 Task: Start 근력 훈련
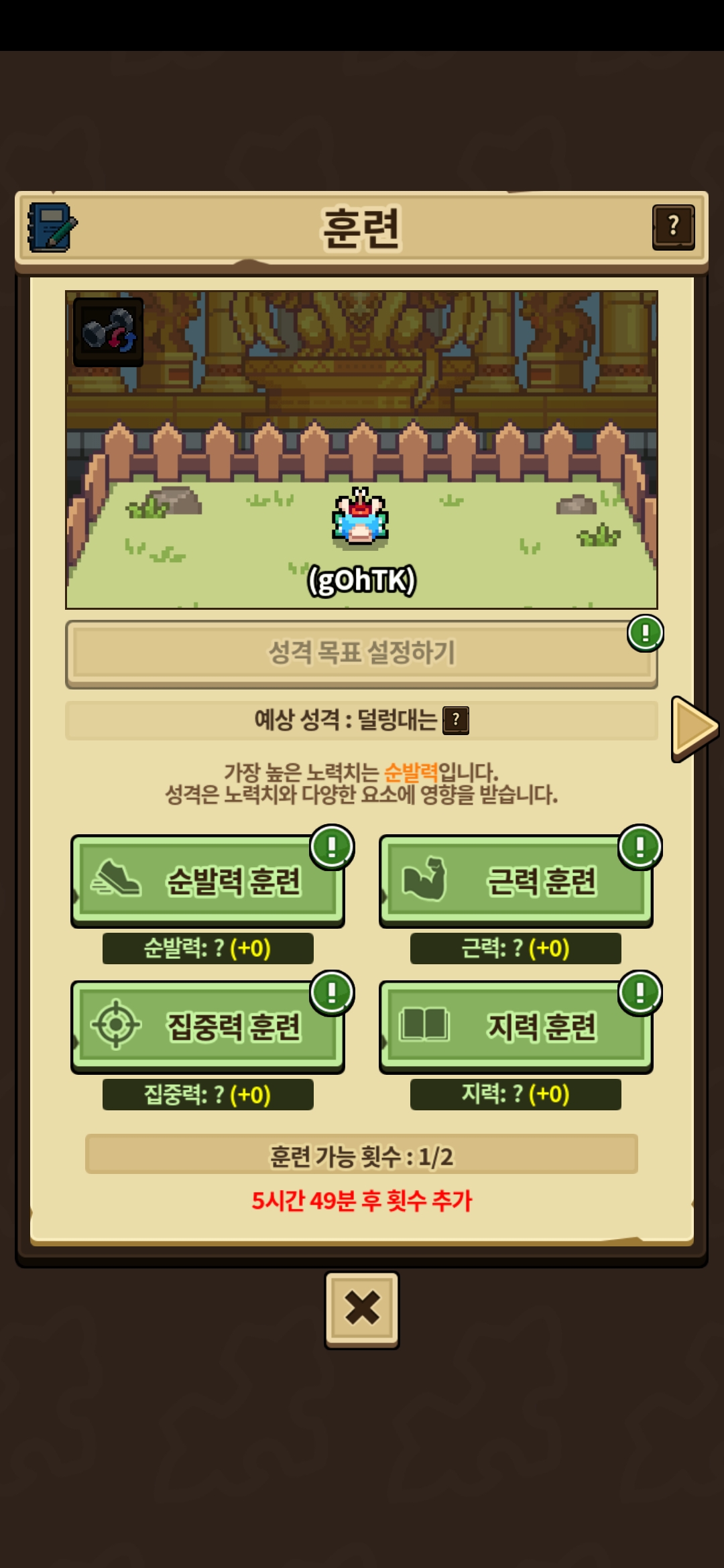(516, 880)
